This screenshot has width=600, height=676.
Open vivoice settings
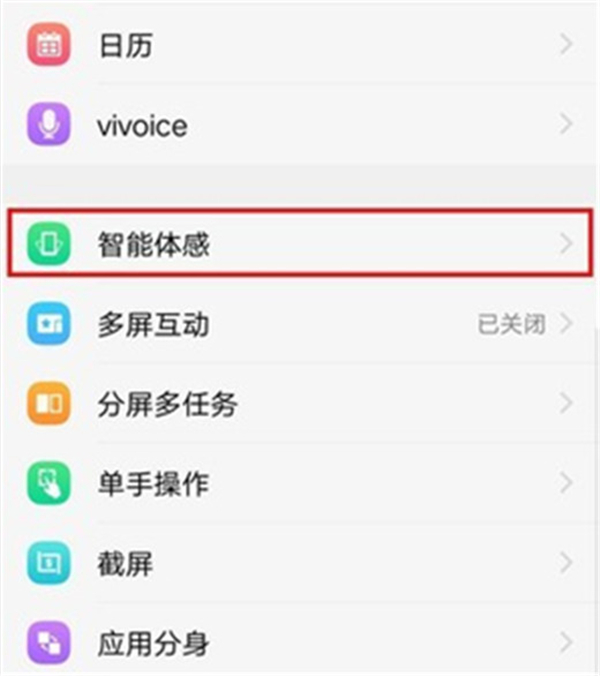click(300, 125)
